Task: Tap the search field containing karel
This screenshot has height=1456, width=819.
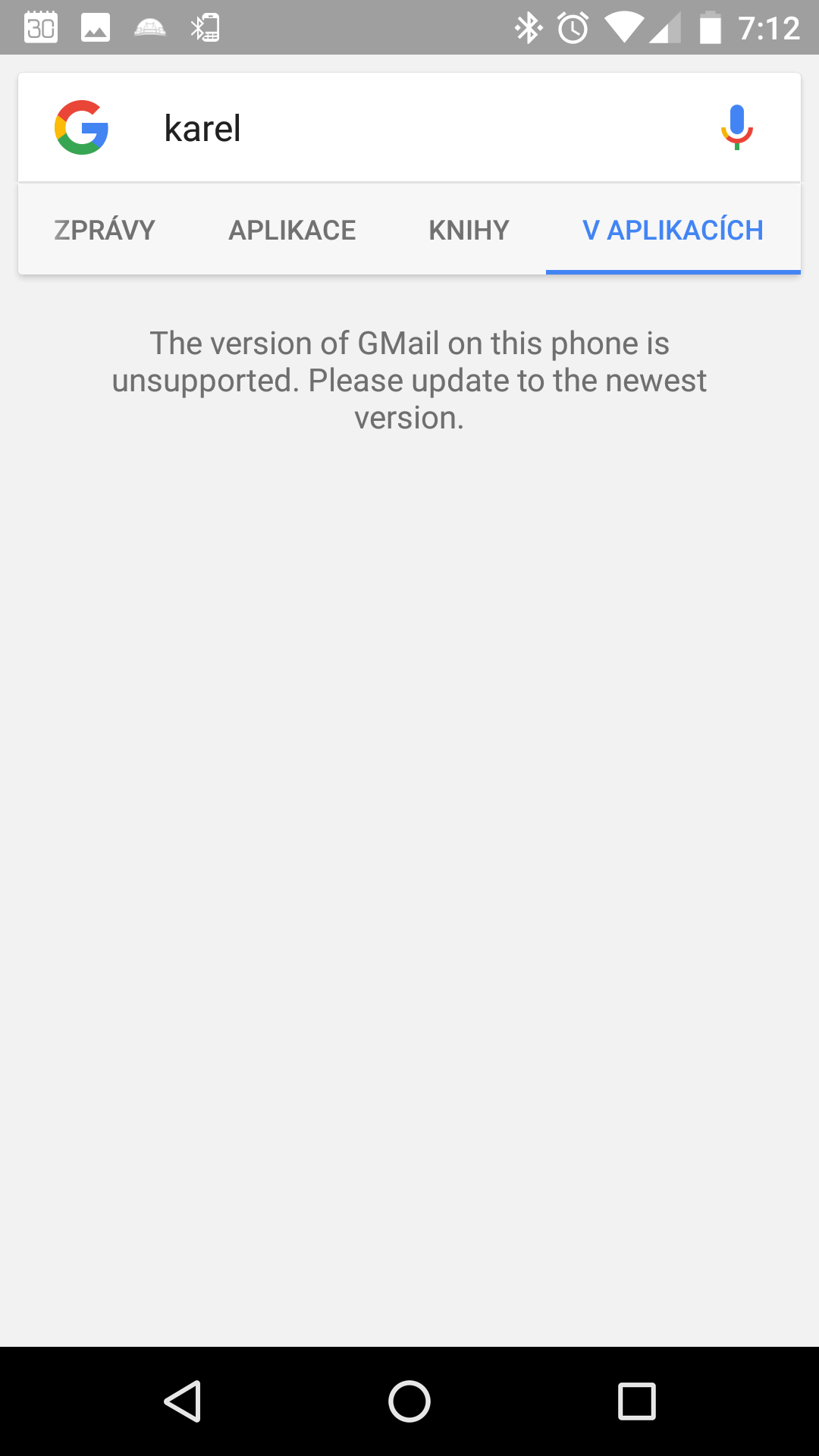Action: [409, 128]
